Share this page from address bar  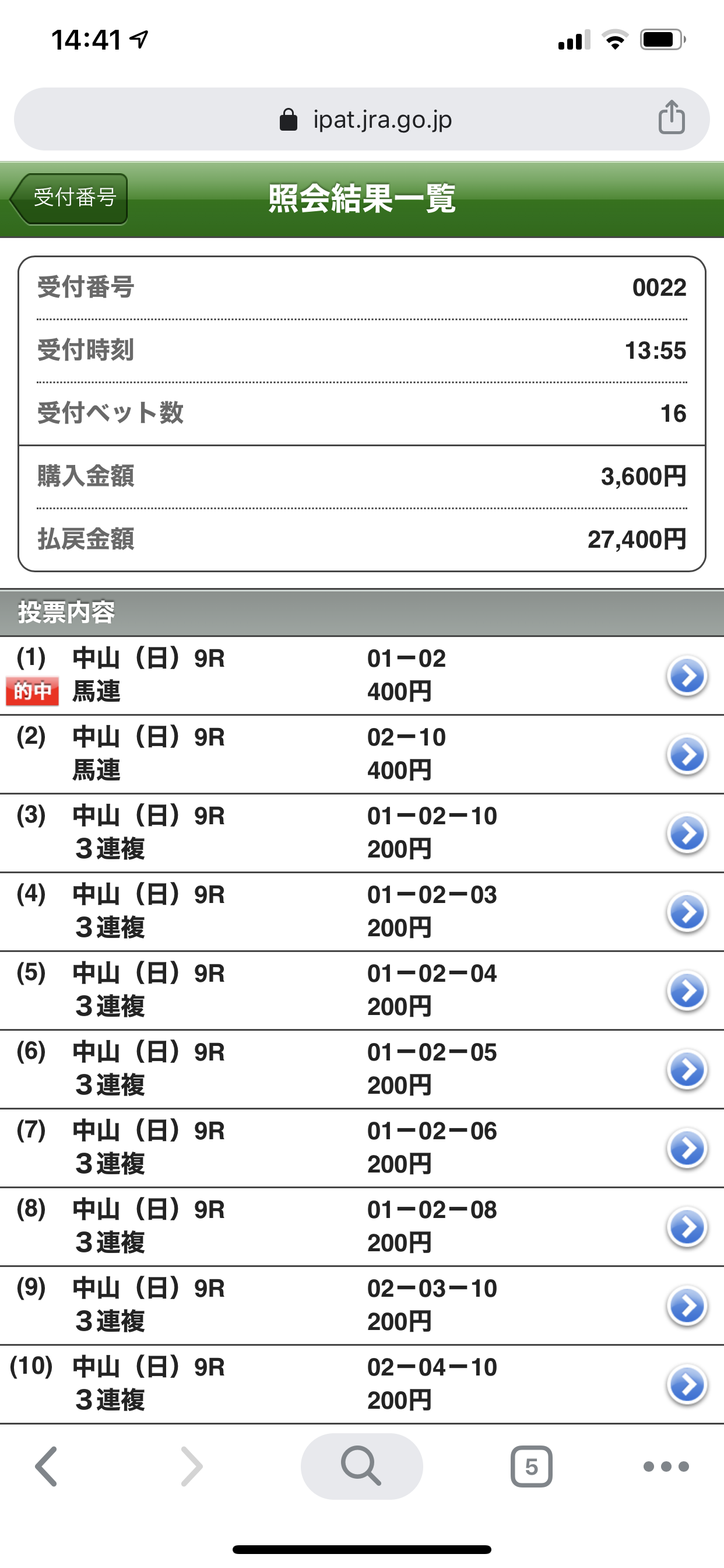tap(671, 117)
